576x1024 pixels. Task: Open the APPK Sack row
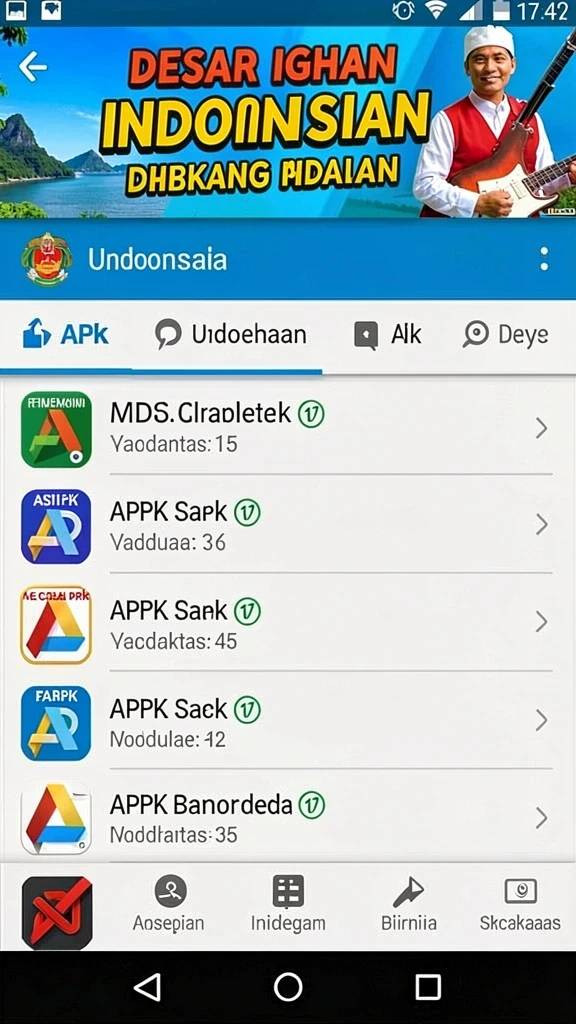coord(288,722)
